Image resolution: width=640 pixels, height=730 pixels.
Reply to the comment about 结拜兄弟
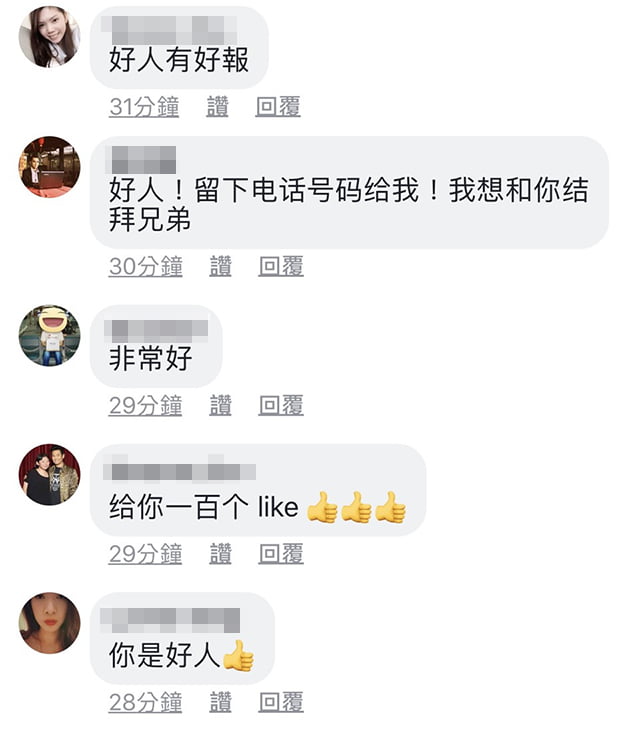[281, 266]
